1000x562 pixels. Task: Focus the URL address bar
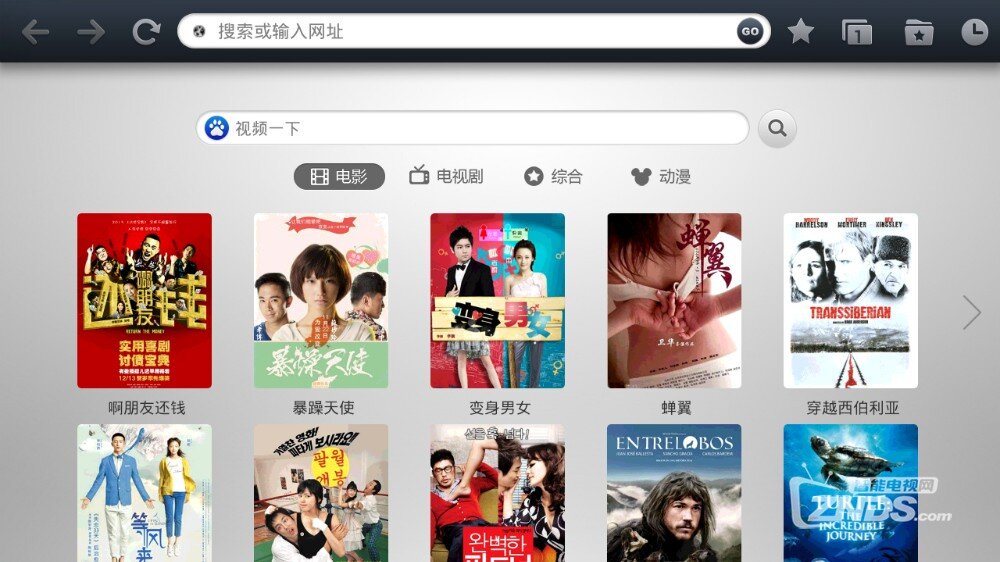click(x=460, y=31)
